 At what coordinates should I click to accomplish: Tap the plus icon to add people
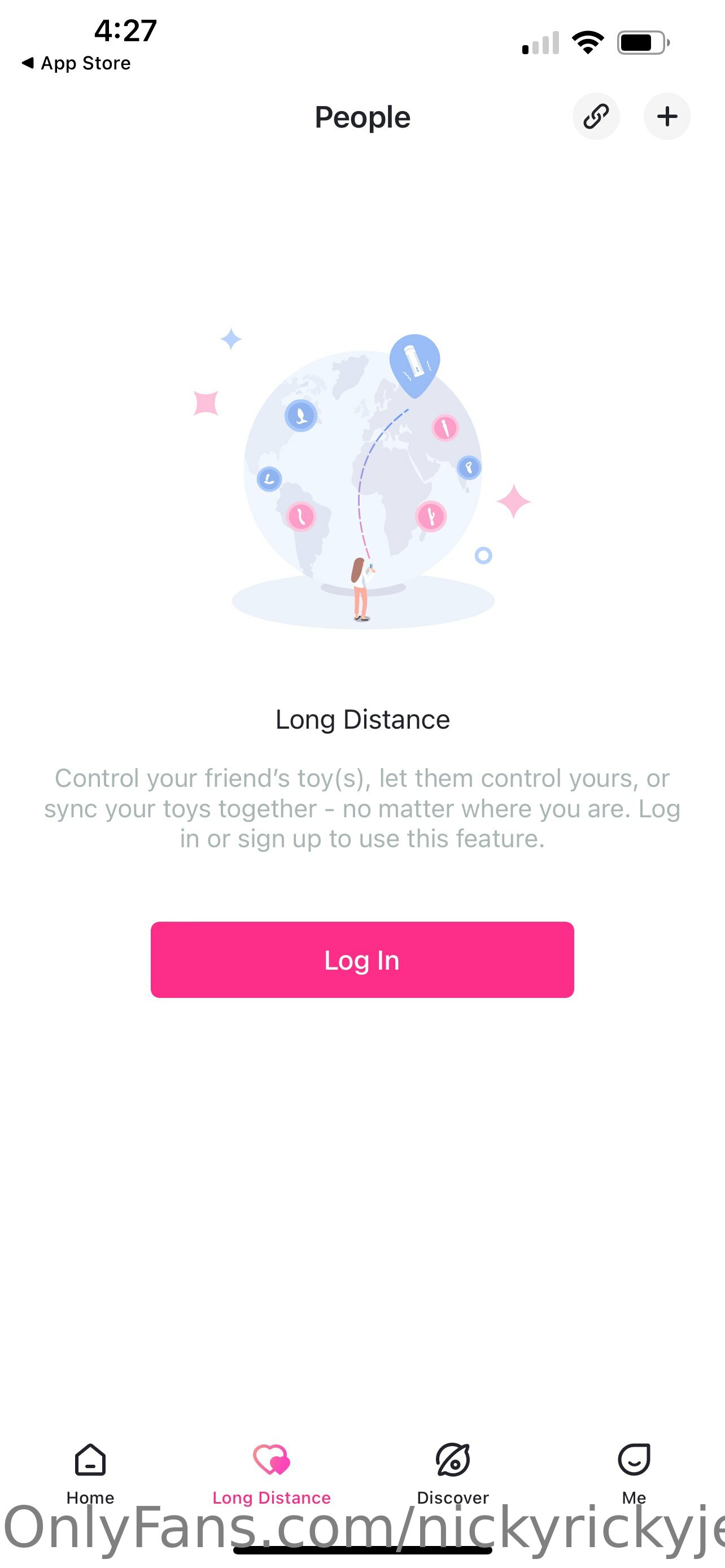pyautogui.click(x=667, y=116)
